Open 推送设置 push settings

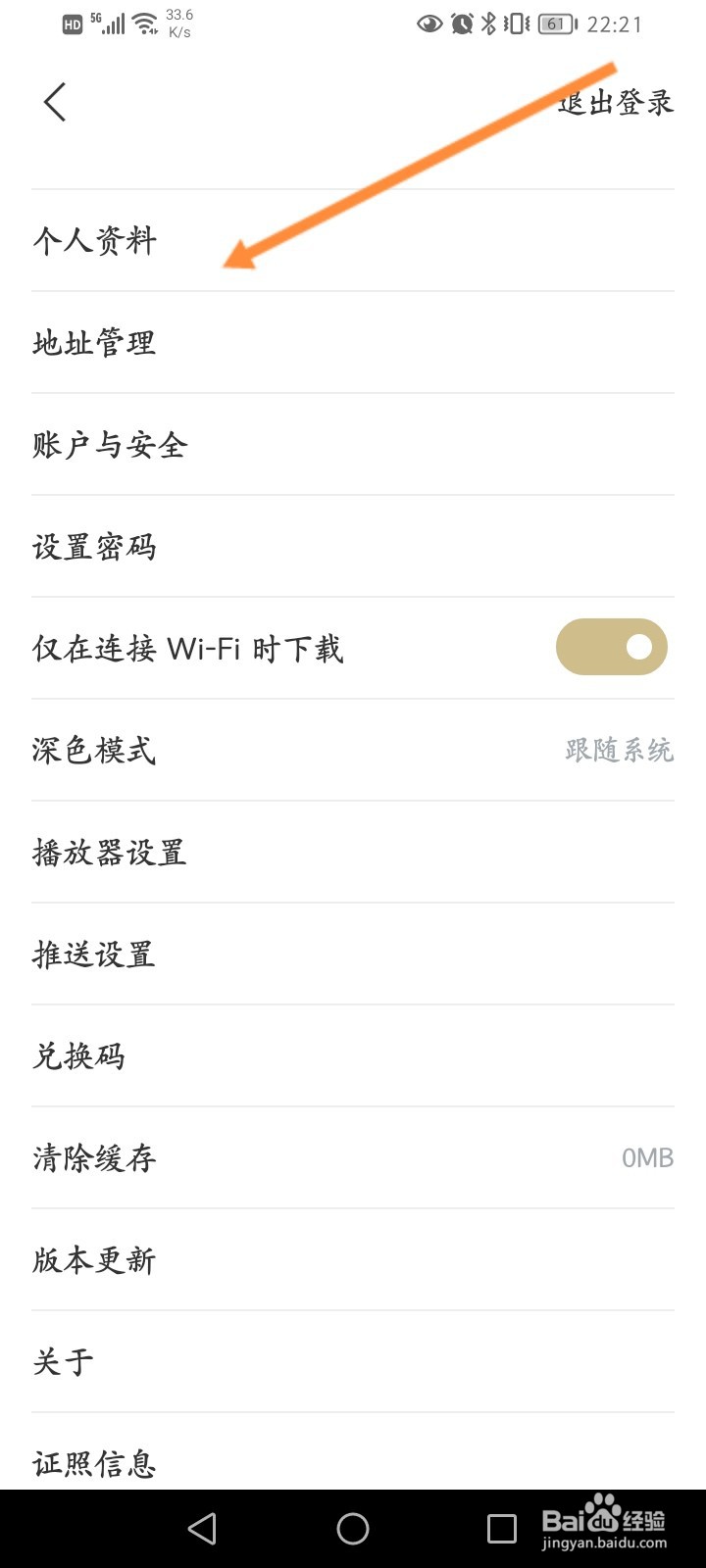point(353,954)
